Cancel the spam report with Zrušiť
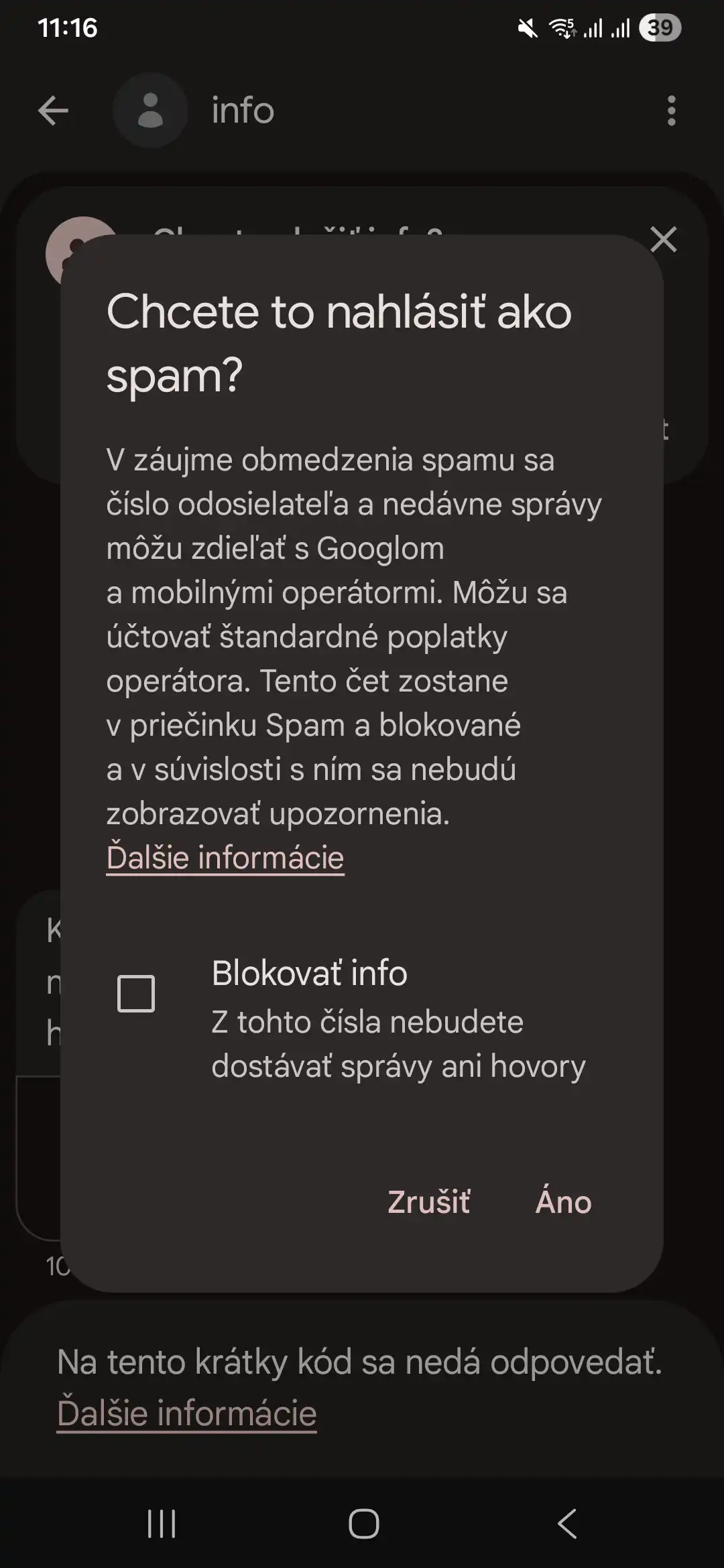The width and height of the screenshot is (724, 1568). 429,1202
